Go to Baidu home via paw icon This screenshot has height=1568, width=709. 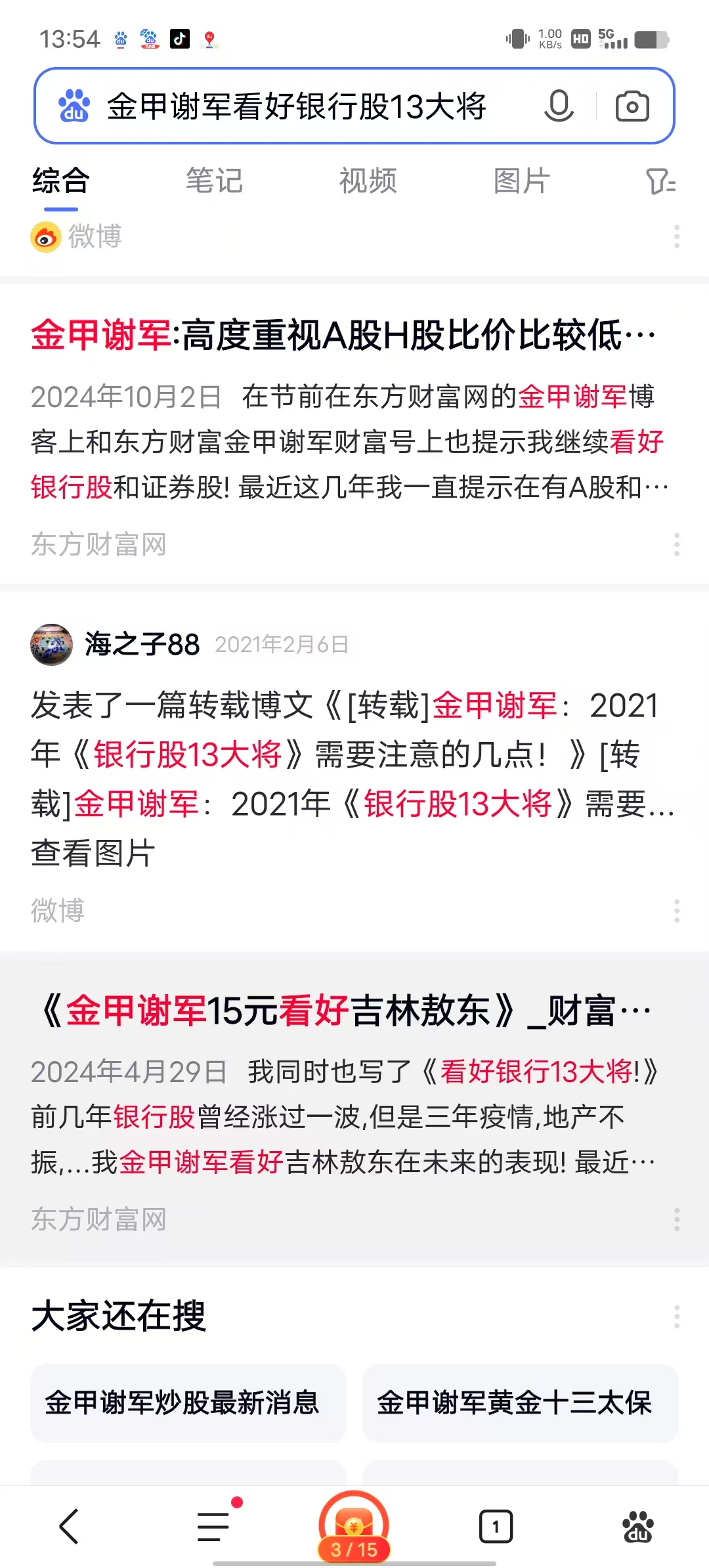click(x=637, y=1527)
